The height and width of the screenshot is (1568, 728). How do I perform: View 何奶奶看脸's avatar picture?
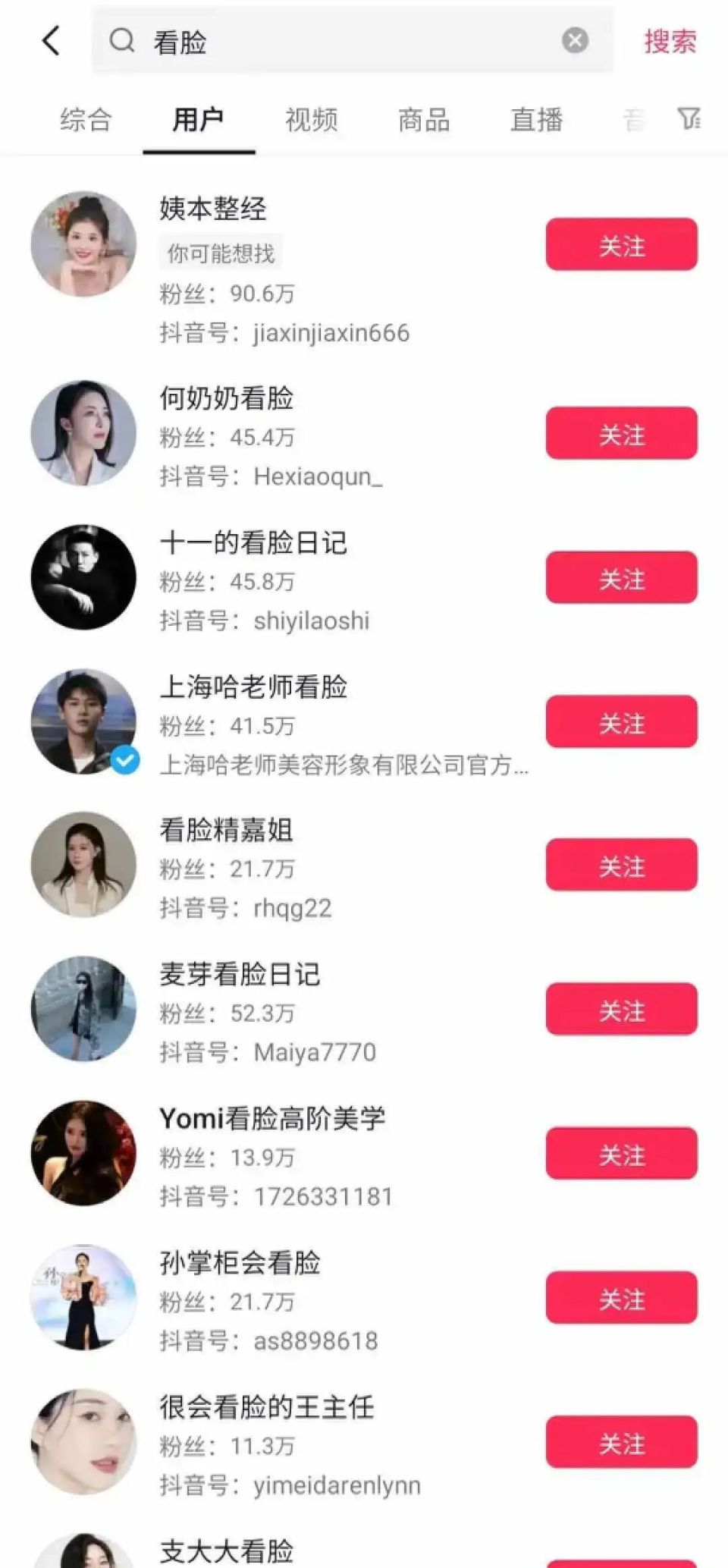[82, 432]
